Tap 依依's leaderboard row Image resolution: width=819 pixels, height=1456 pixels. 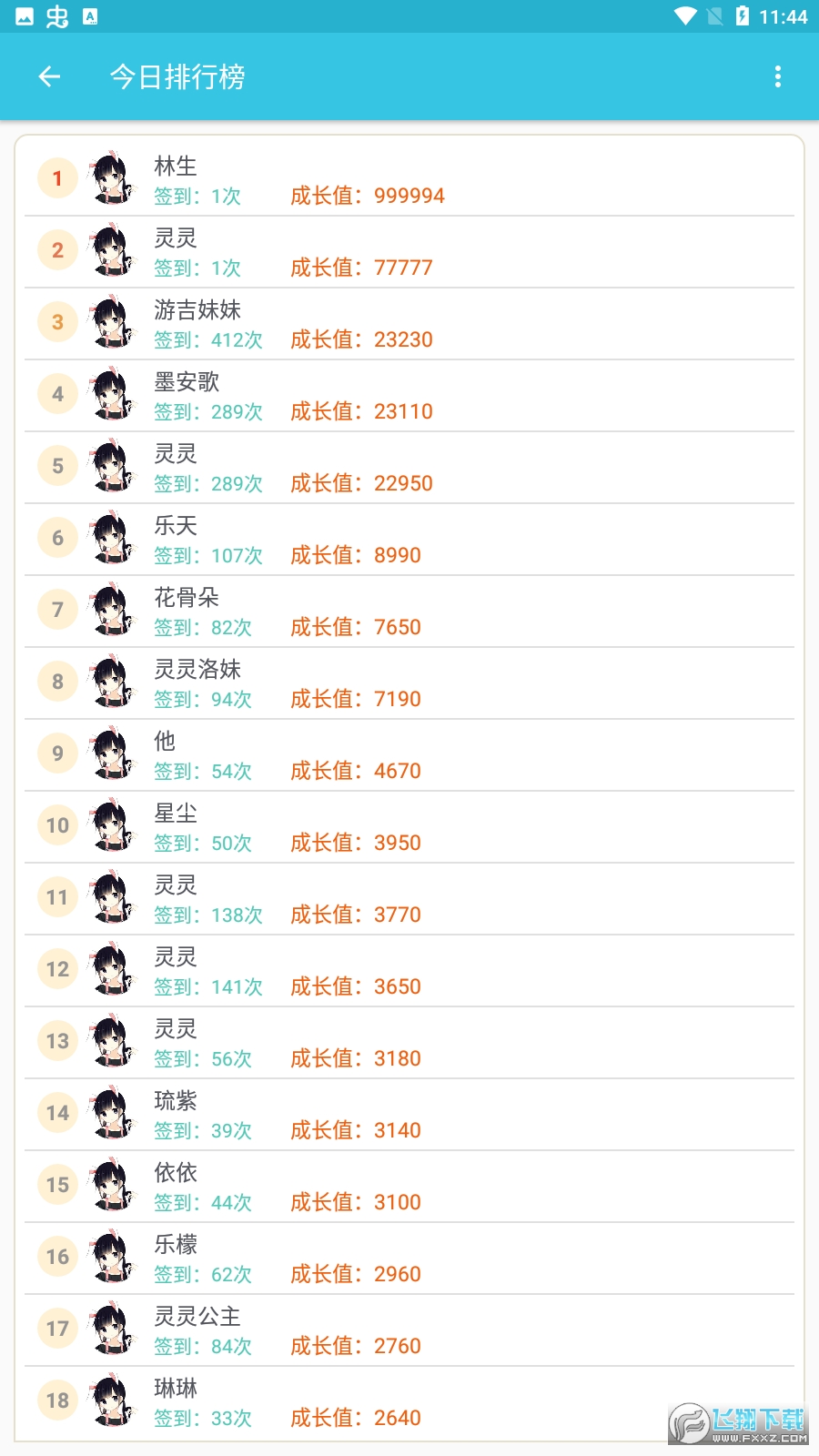[x=409, y=1186]
